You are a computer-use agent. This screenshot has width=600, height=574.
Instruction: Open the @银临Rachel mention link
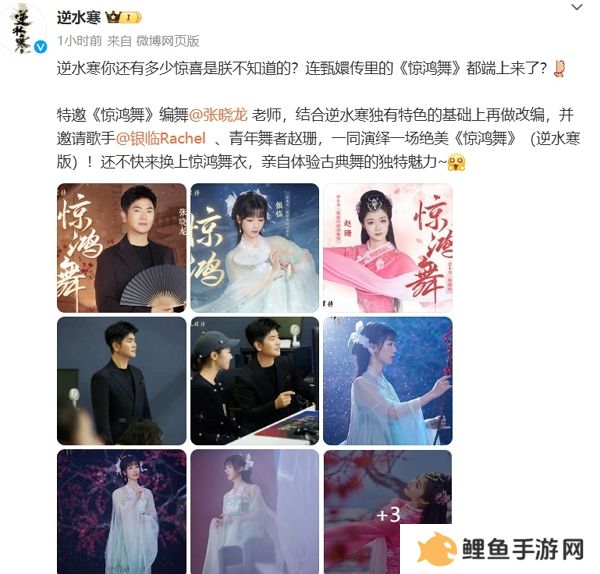tap(161, 138)
